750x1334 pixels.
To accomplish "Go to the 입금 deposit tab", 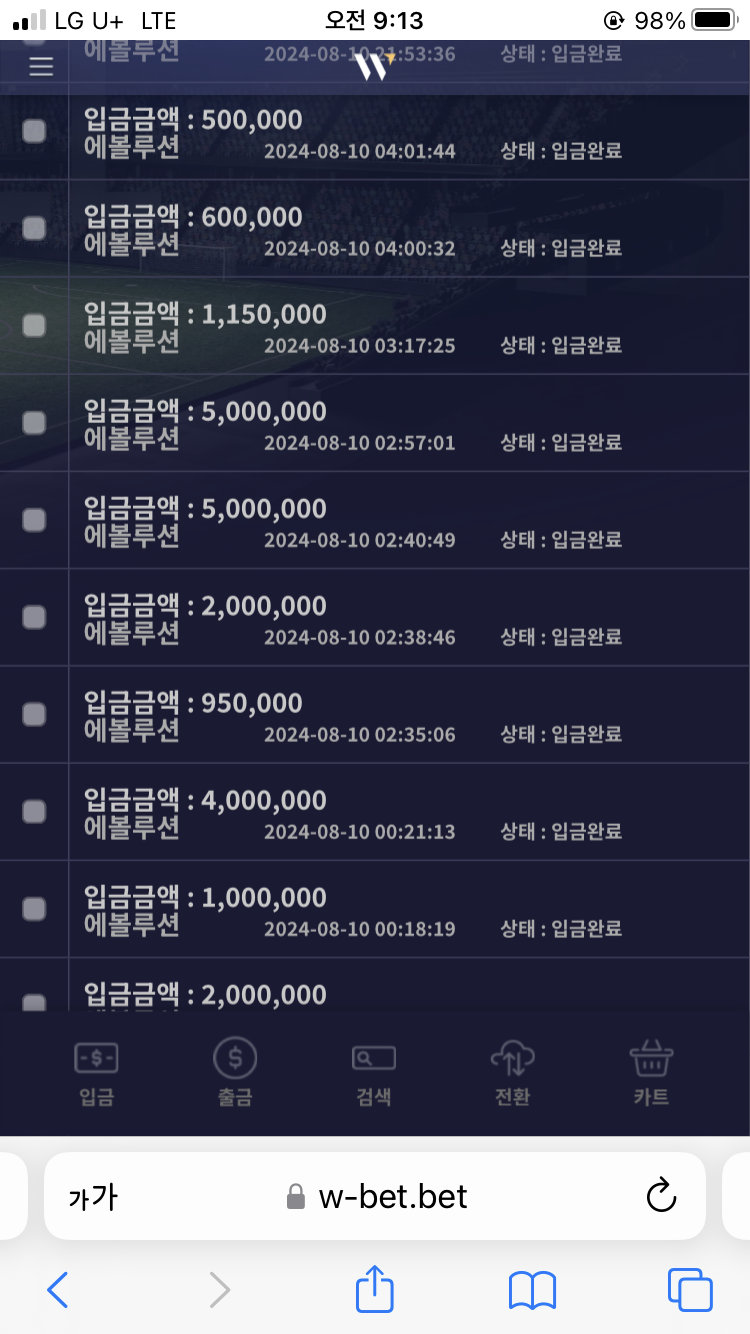I will (x=97, y=1073).
